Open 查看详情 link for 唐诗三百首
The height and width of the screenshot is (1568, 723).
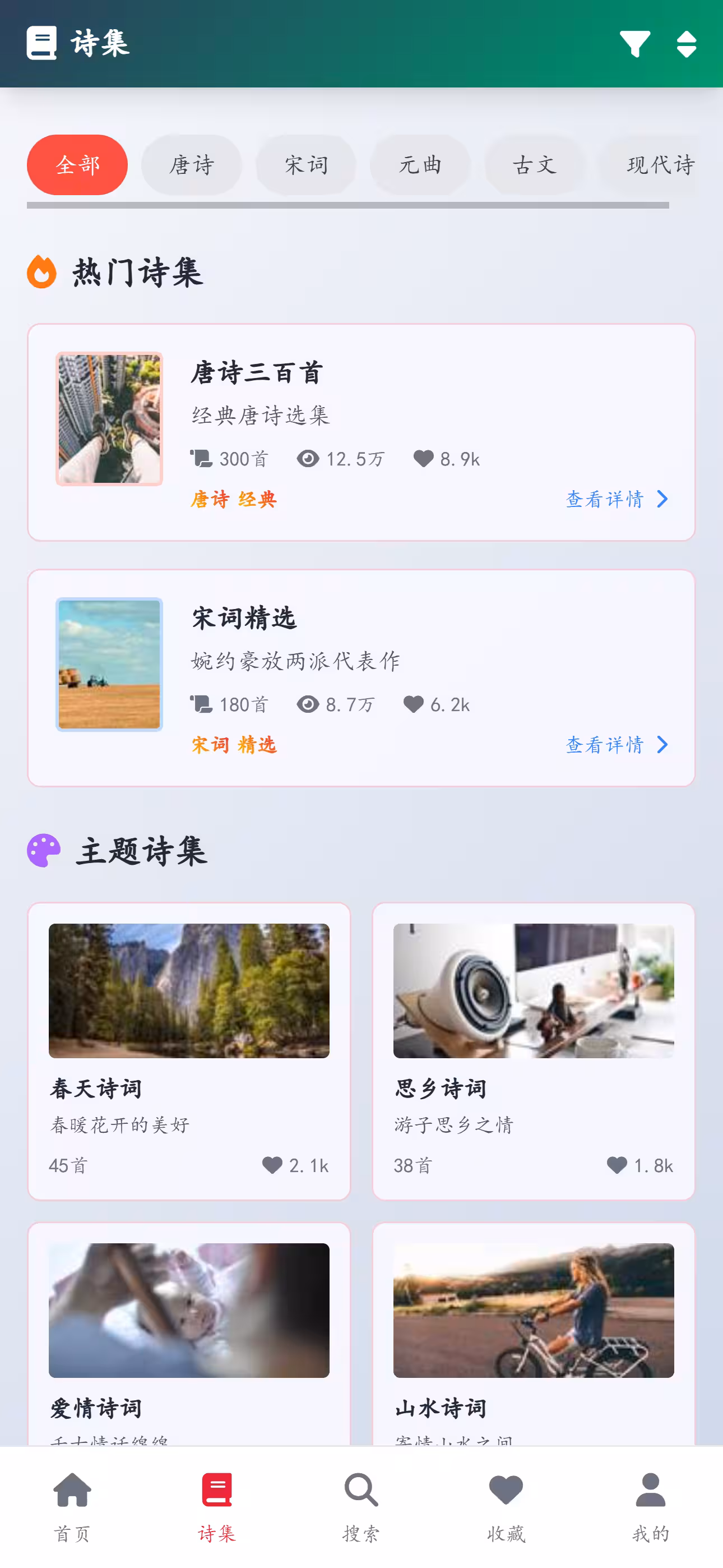coord(605,499)
